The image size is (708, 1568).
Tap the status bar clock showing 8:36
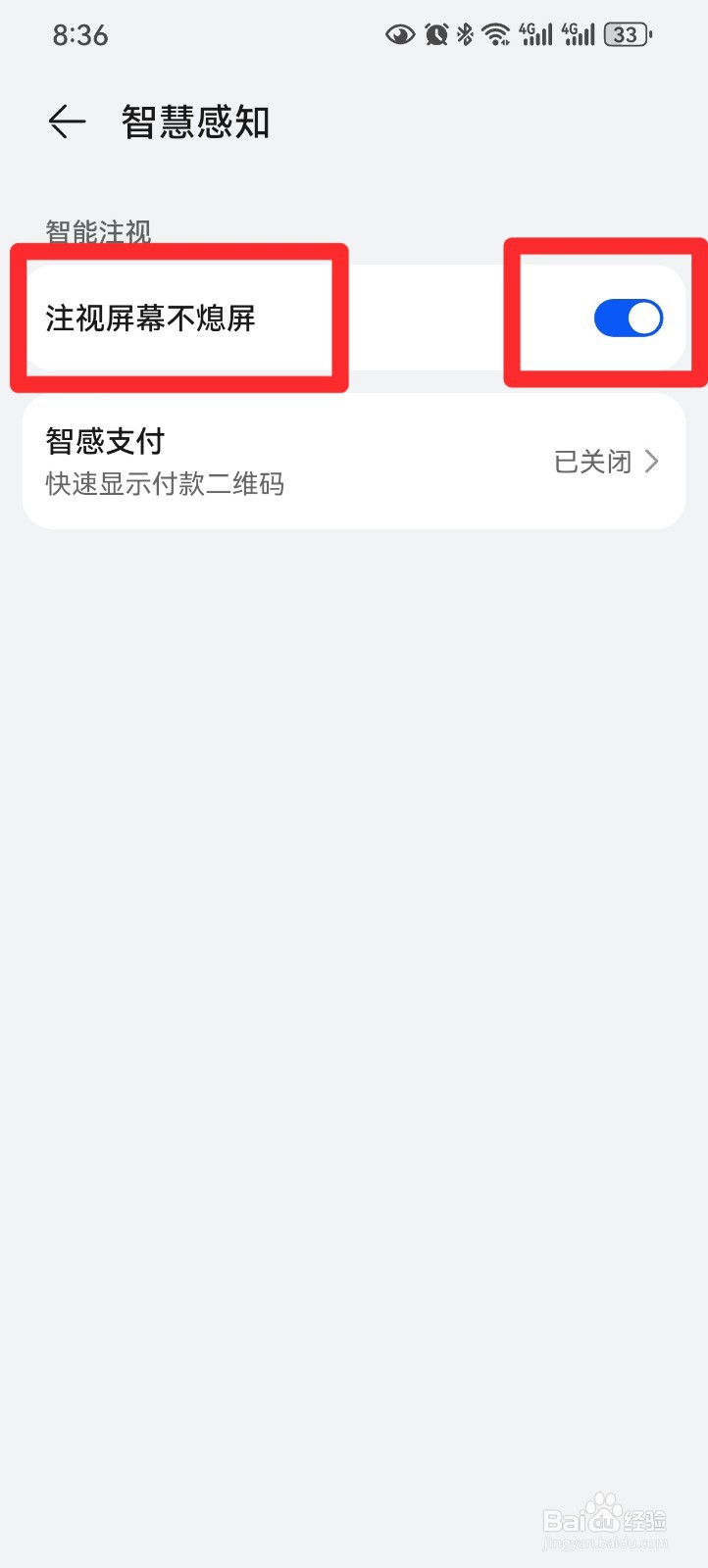[78, 34]
